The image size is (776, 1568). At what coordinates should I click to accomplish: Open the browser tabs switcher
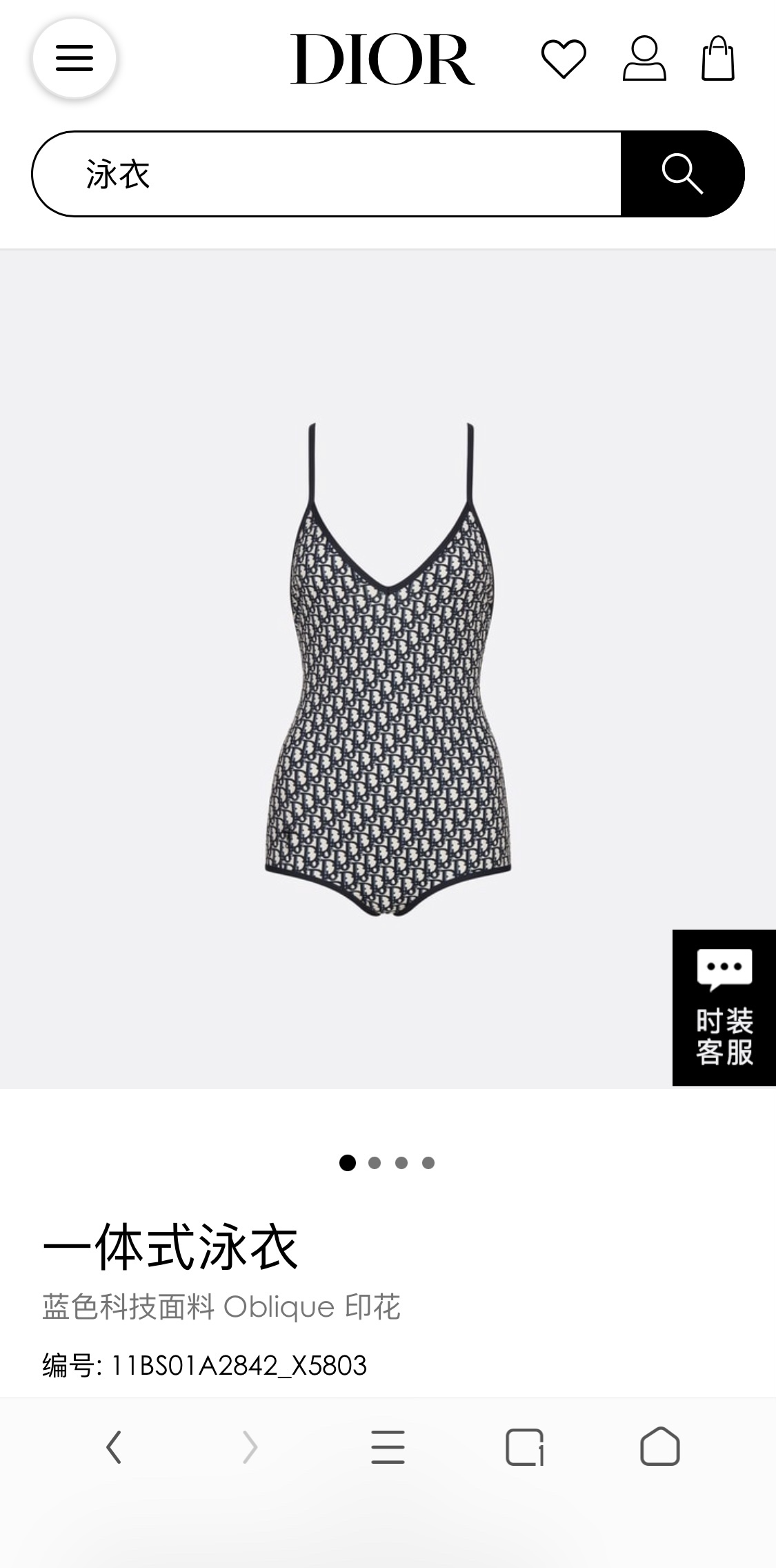point(524,1447)
